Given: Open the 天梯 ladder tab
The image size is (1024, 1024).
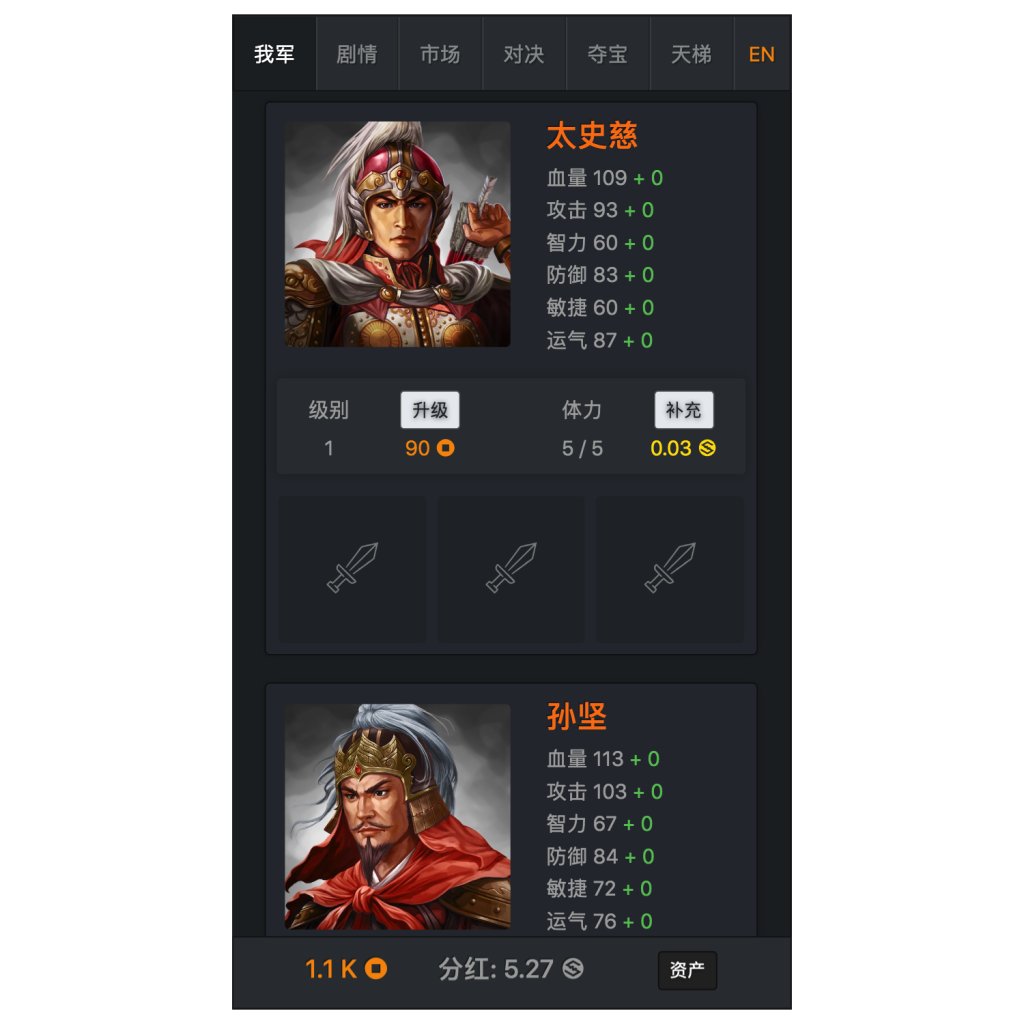Looking at the screenshot, I should point(691,54).
